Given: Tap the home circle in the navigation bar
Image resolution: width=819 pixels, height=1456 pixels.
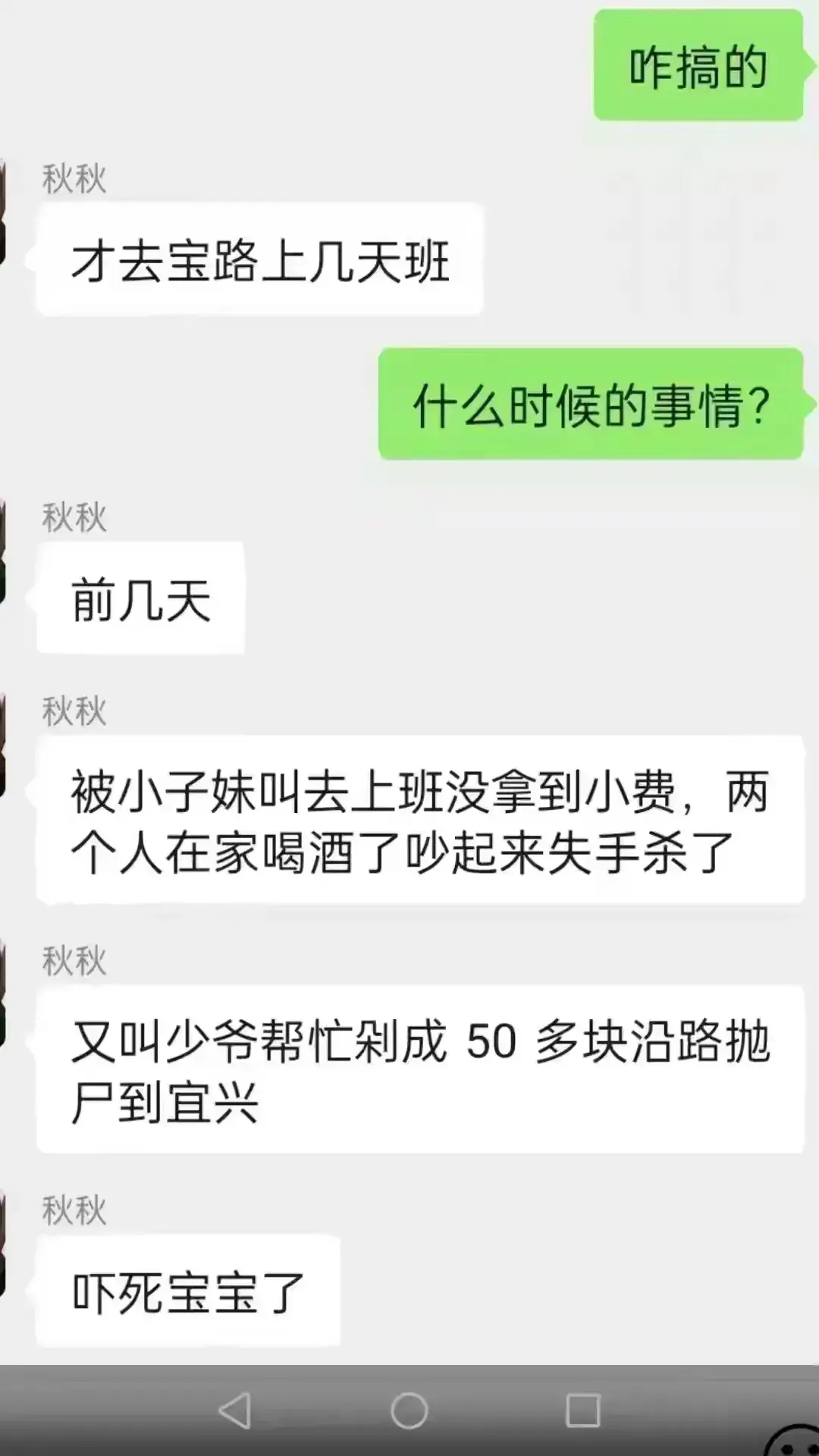Looking at the screenshot, I should [409, 1410].
